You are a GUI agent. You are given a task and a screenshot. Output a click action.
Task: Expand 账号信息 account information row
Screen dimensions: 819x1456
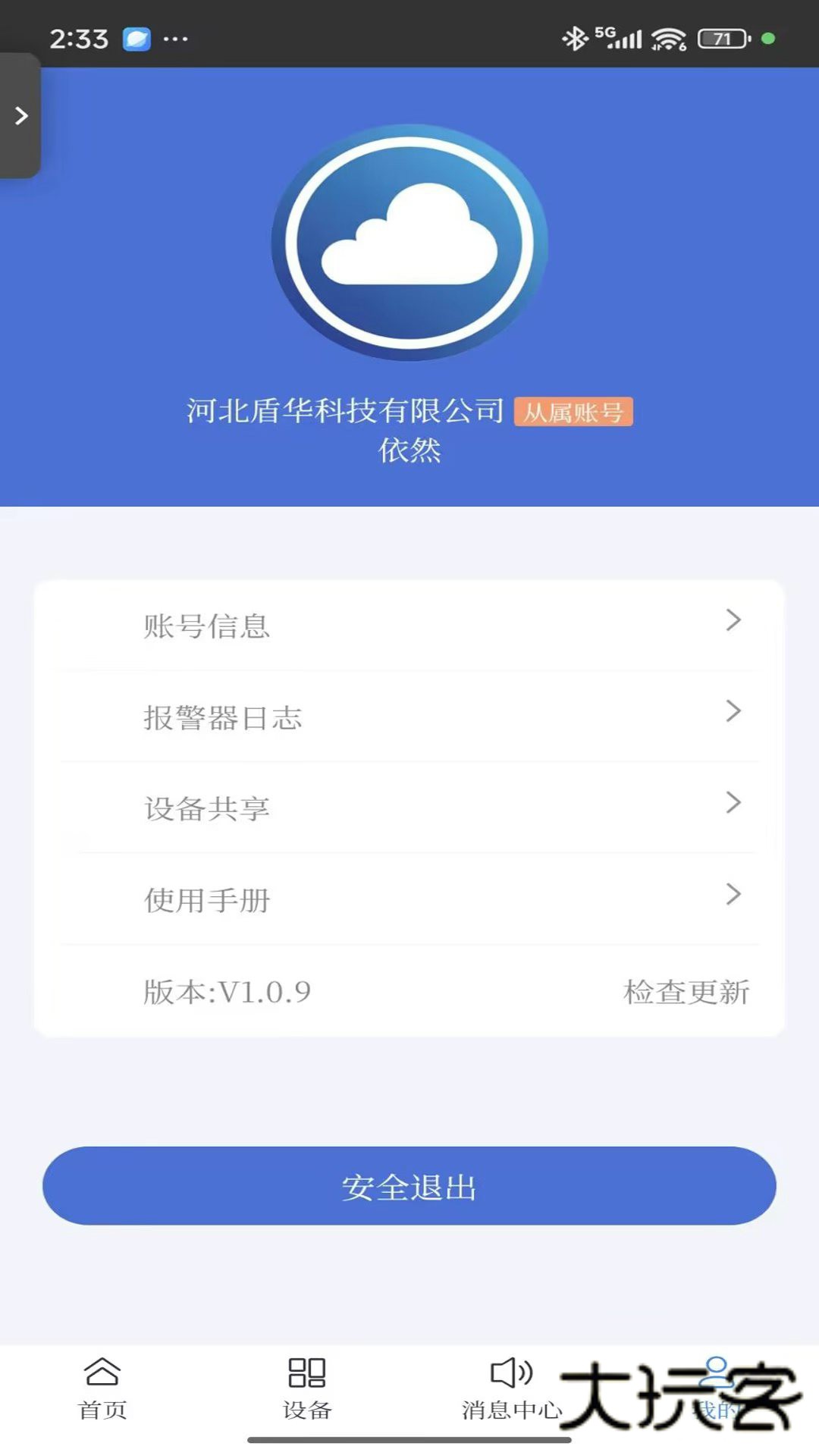(409, 625)
